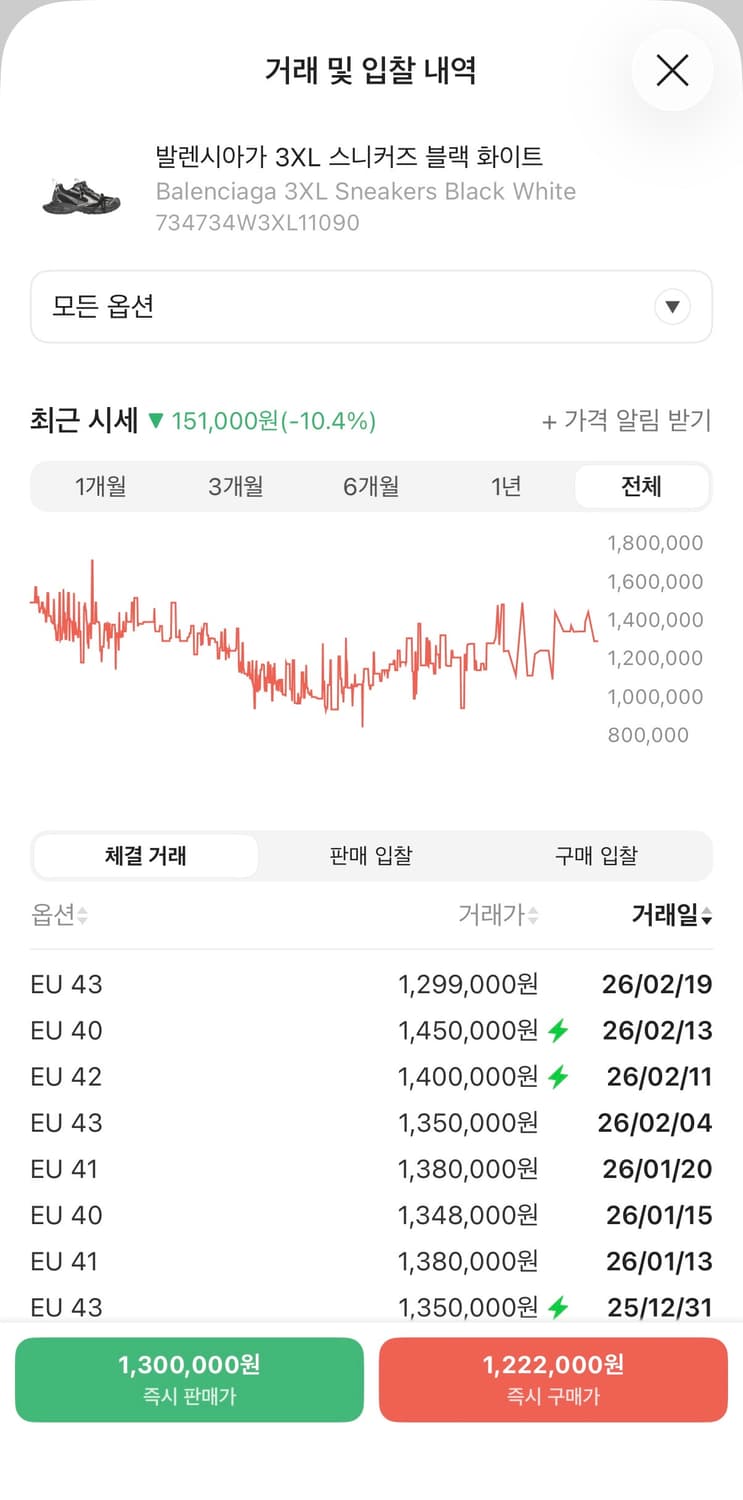
Task: Tap the lightning icon beside the 25/12/31 trade
Action: click(x=559, y=1307)
